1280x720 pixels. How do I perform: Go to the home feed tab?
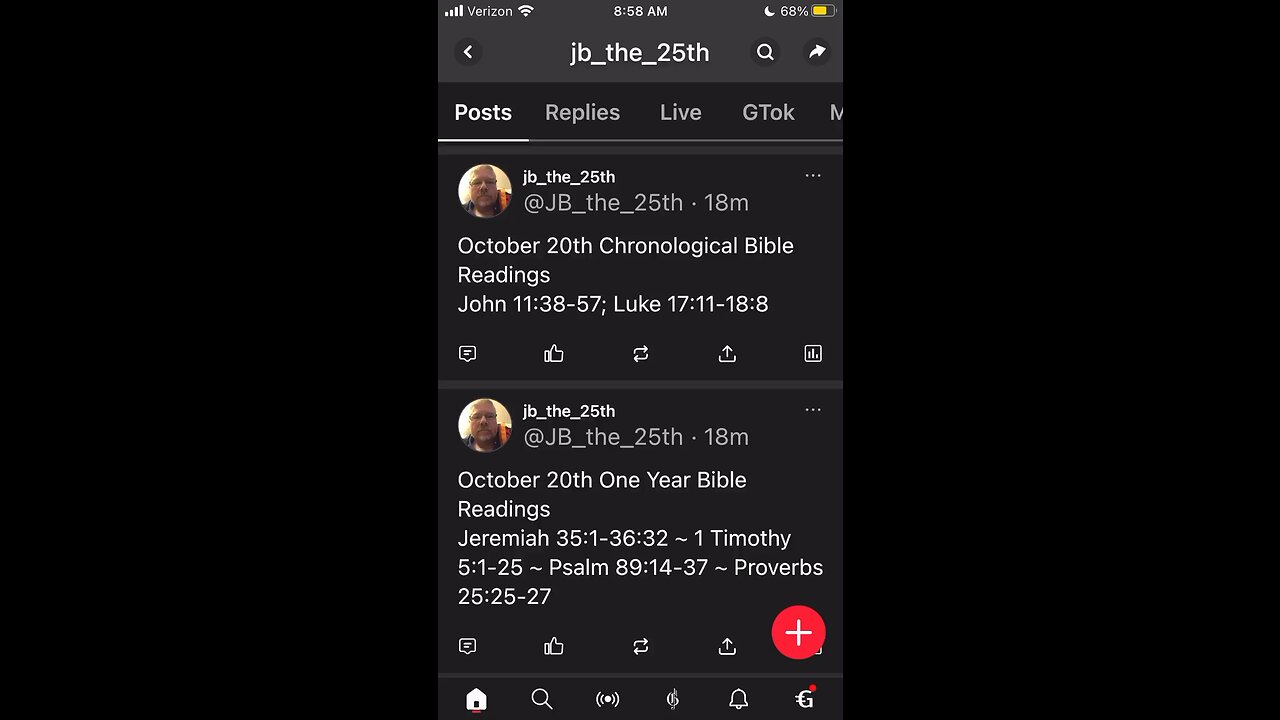point(476,700)
